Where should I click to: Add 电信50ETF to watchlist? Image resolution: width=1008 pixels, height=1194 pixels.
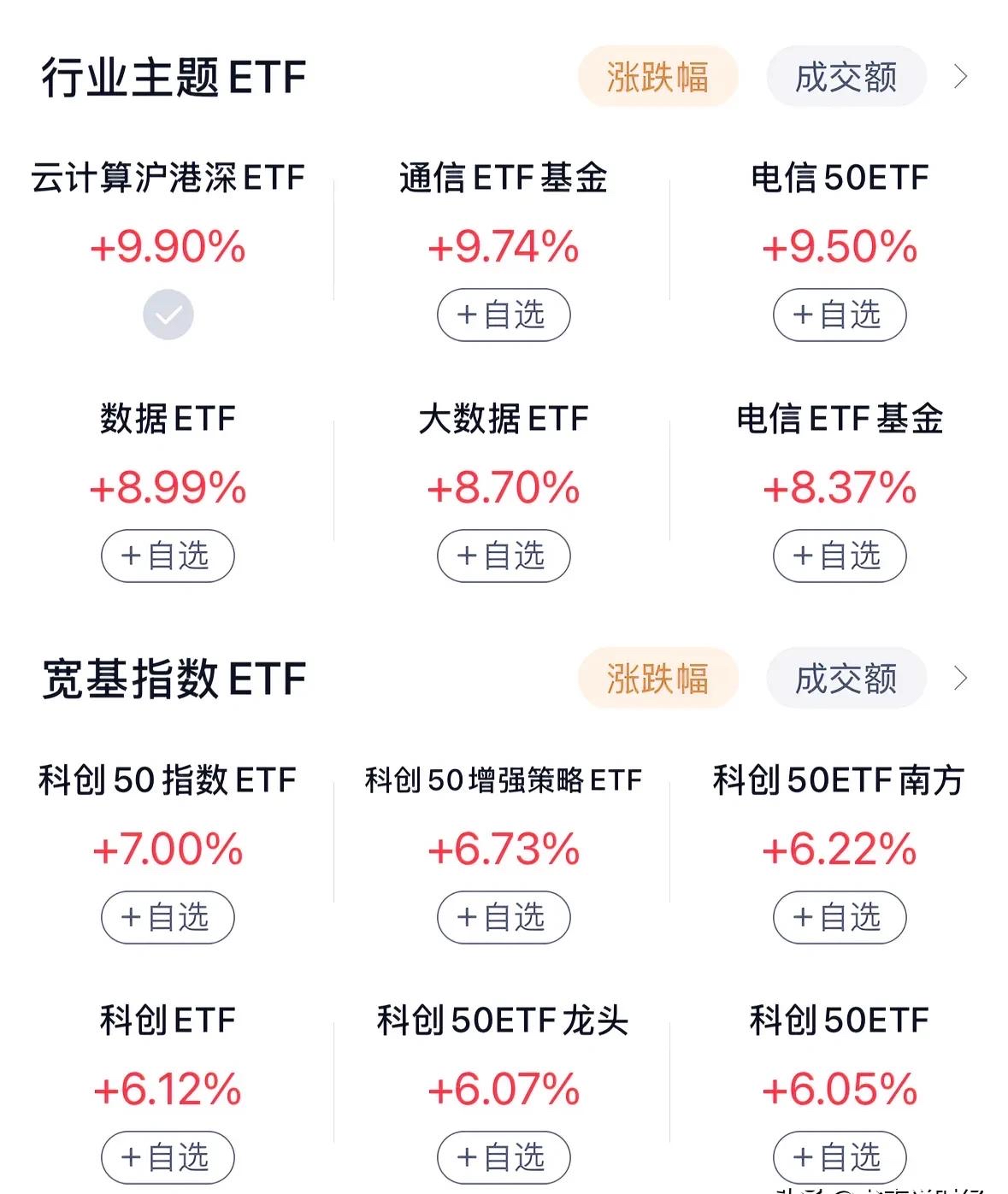[839, 315]
